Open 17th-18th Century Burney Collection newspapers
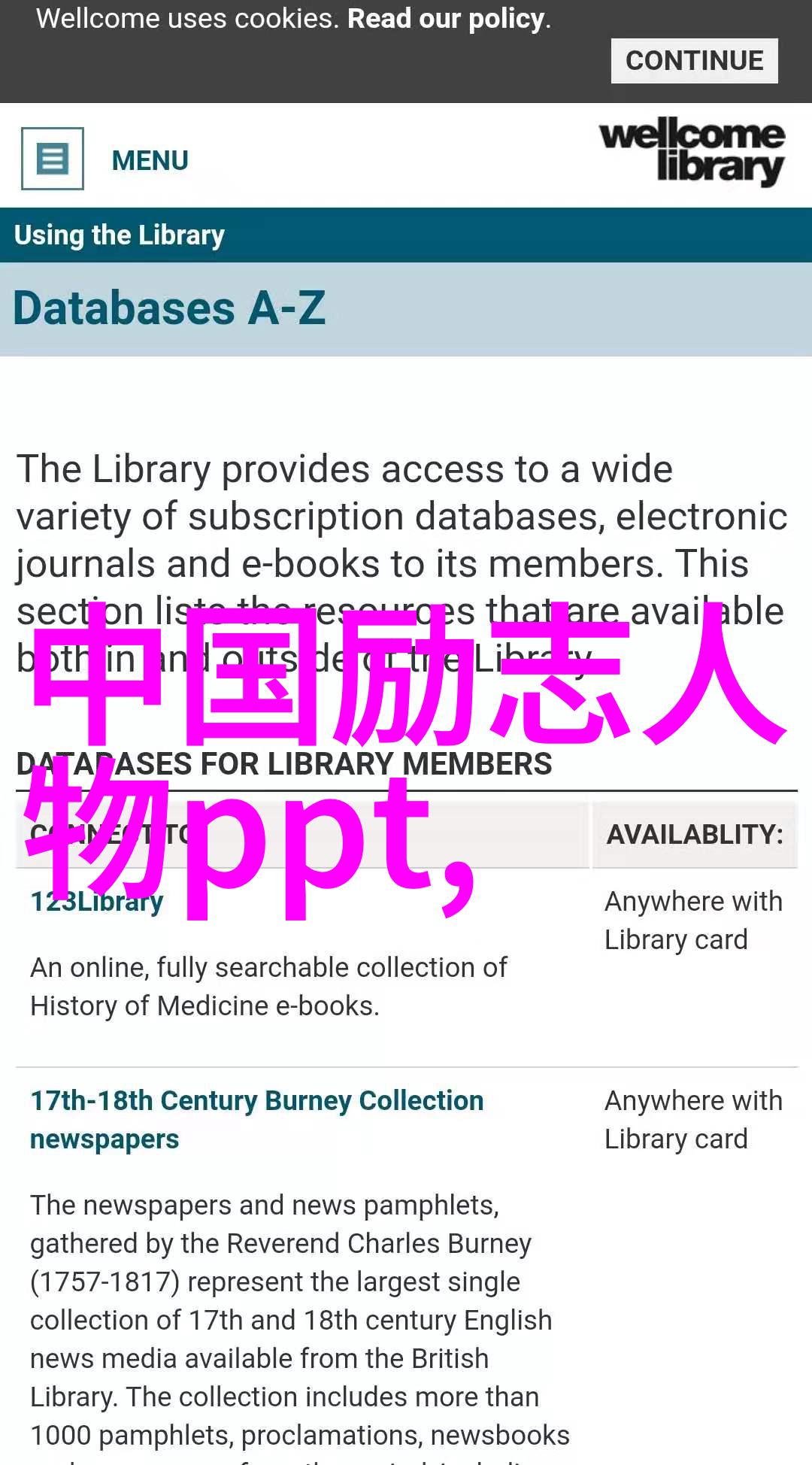812x1465 pixels. [x=256, y=1120]
